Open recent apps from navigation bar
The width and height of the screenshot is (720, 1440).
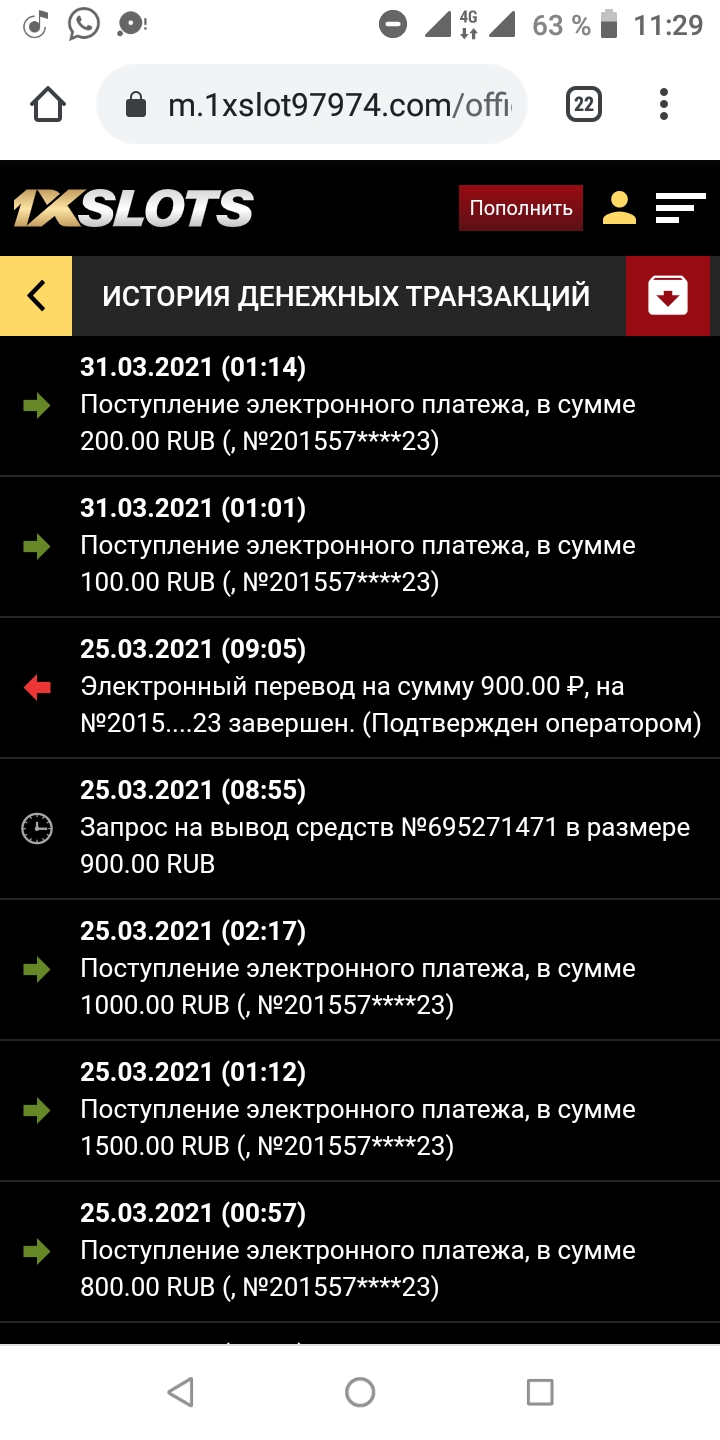(x=540, y=1392)
